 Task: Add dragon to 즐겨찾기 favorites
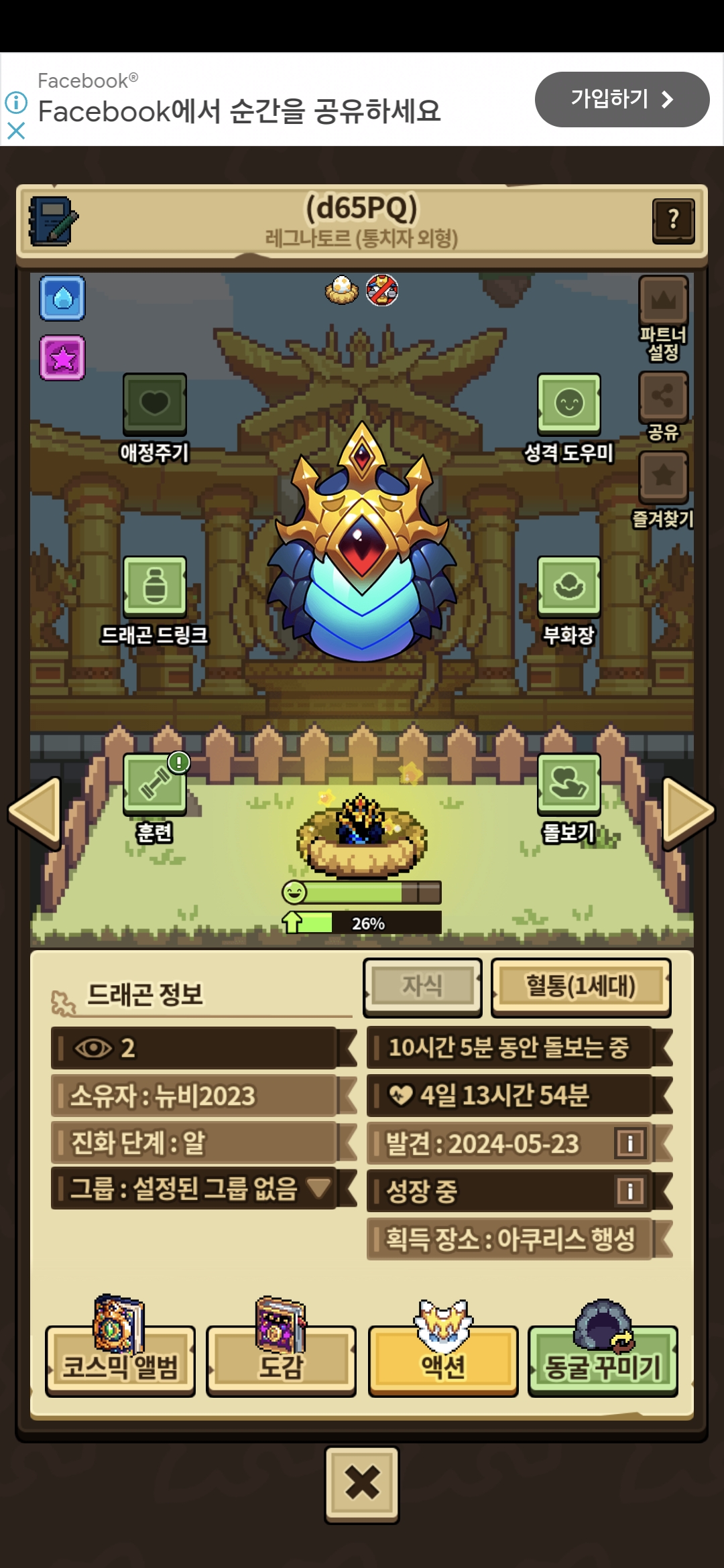(663, 477)
